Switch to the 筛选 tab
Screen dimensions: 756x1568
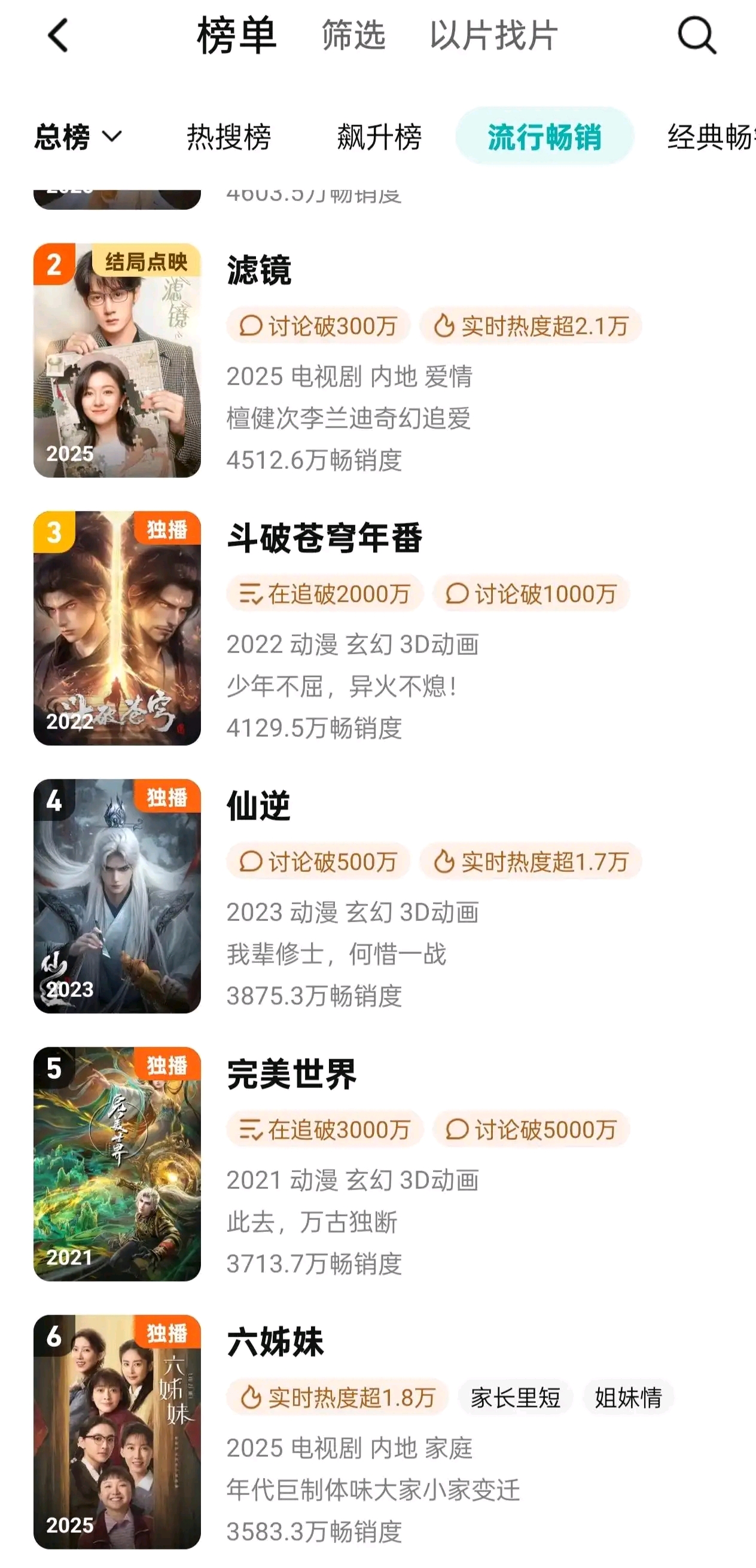(353, 35)
